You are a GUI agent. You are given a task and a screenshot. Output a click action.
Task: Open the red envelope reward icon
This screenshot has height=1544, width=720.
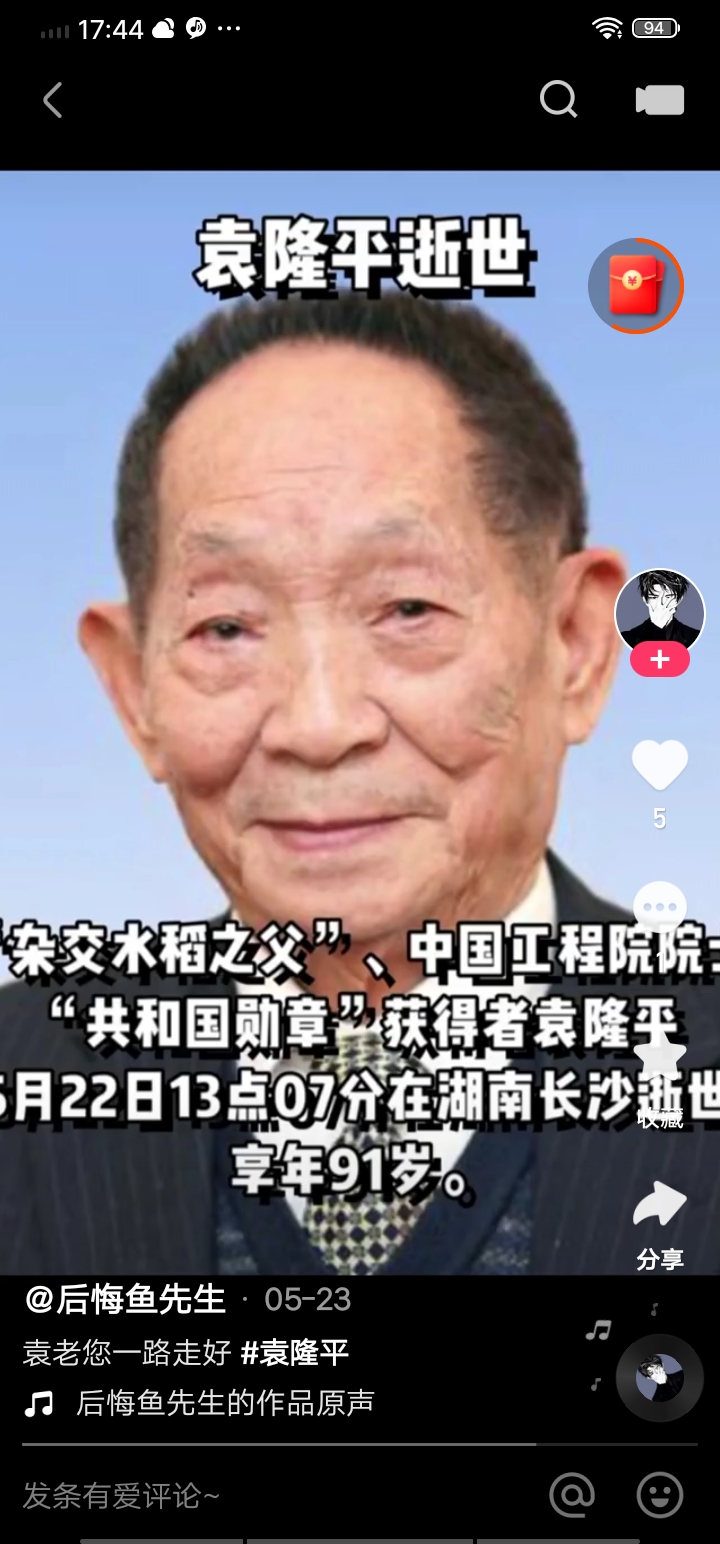click(x=636, y=286)
